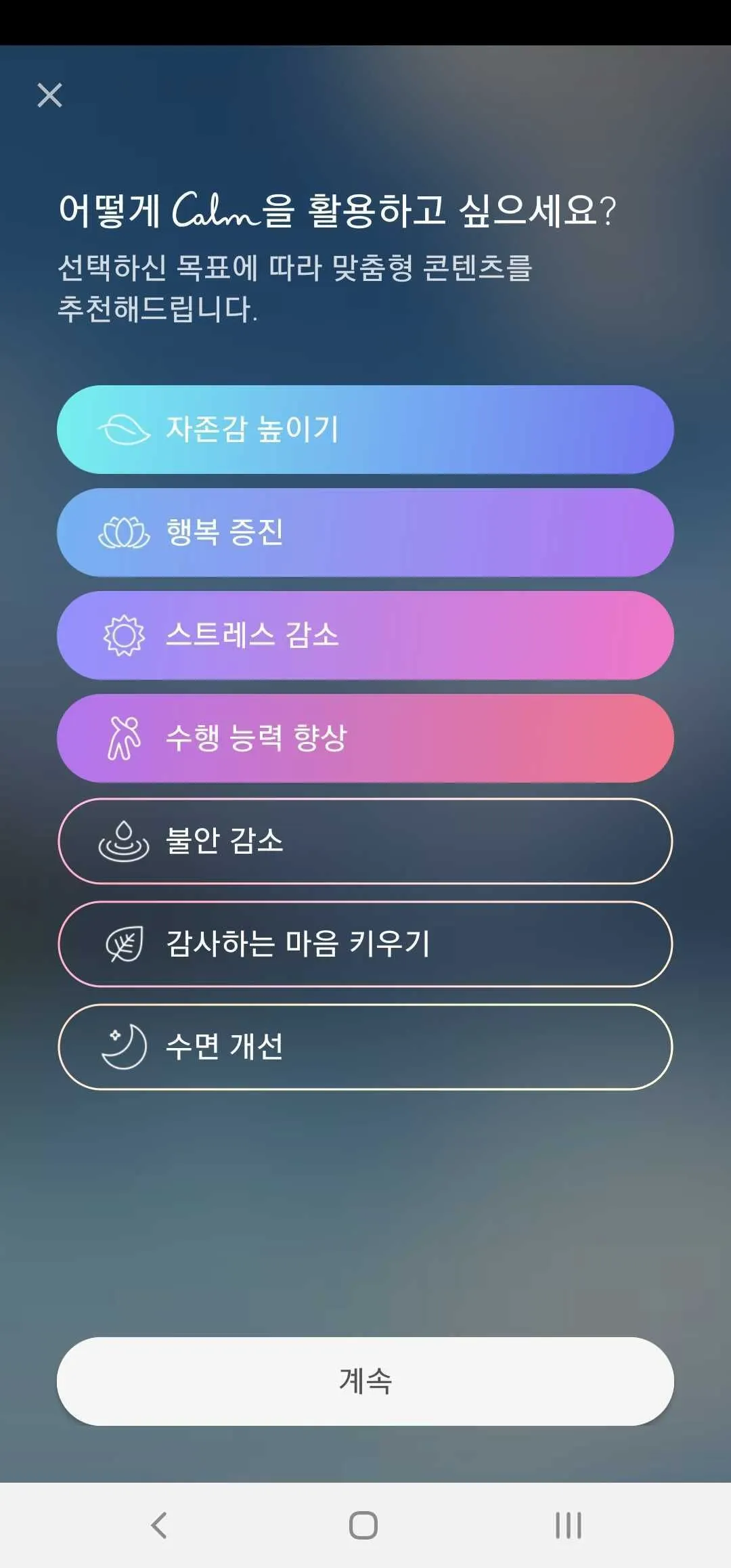
Task: Go back using the system back button
Action: click(159, 1525)
